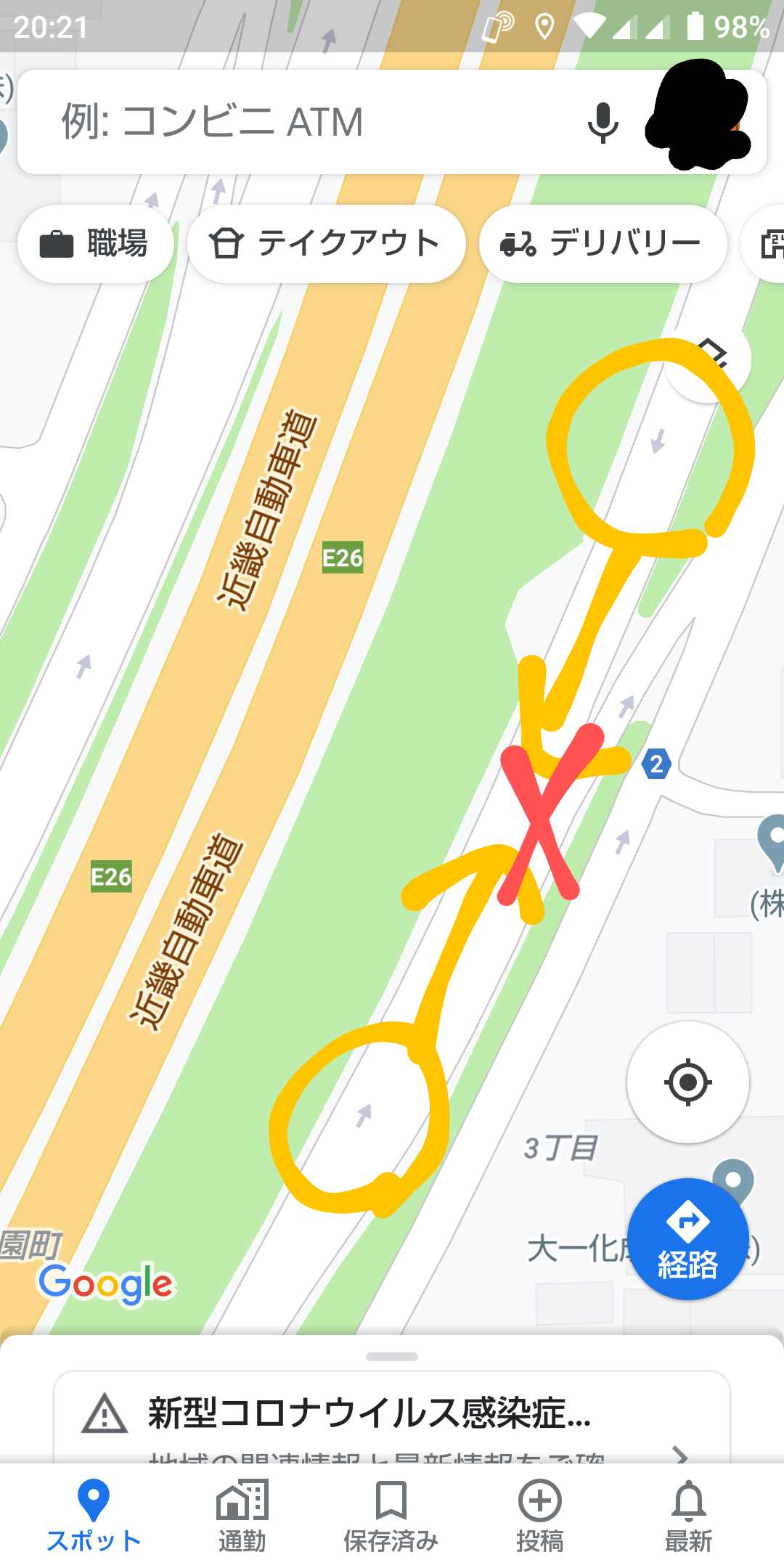Image resolution: width=784 pixels, height=1568 pixels.
Task: Tap the microphone icon for voice search
Action: (x=603, y=122)
